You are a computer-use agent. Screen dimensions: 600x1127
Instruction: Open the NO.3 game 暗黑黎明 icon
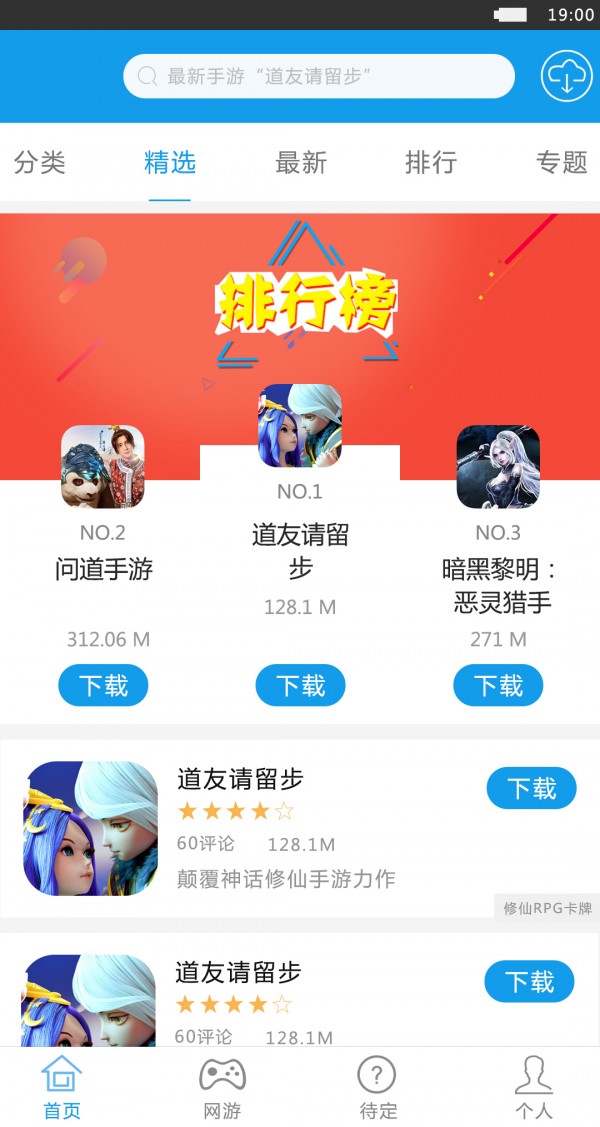(498, 467)
